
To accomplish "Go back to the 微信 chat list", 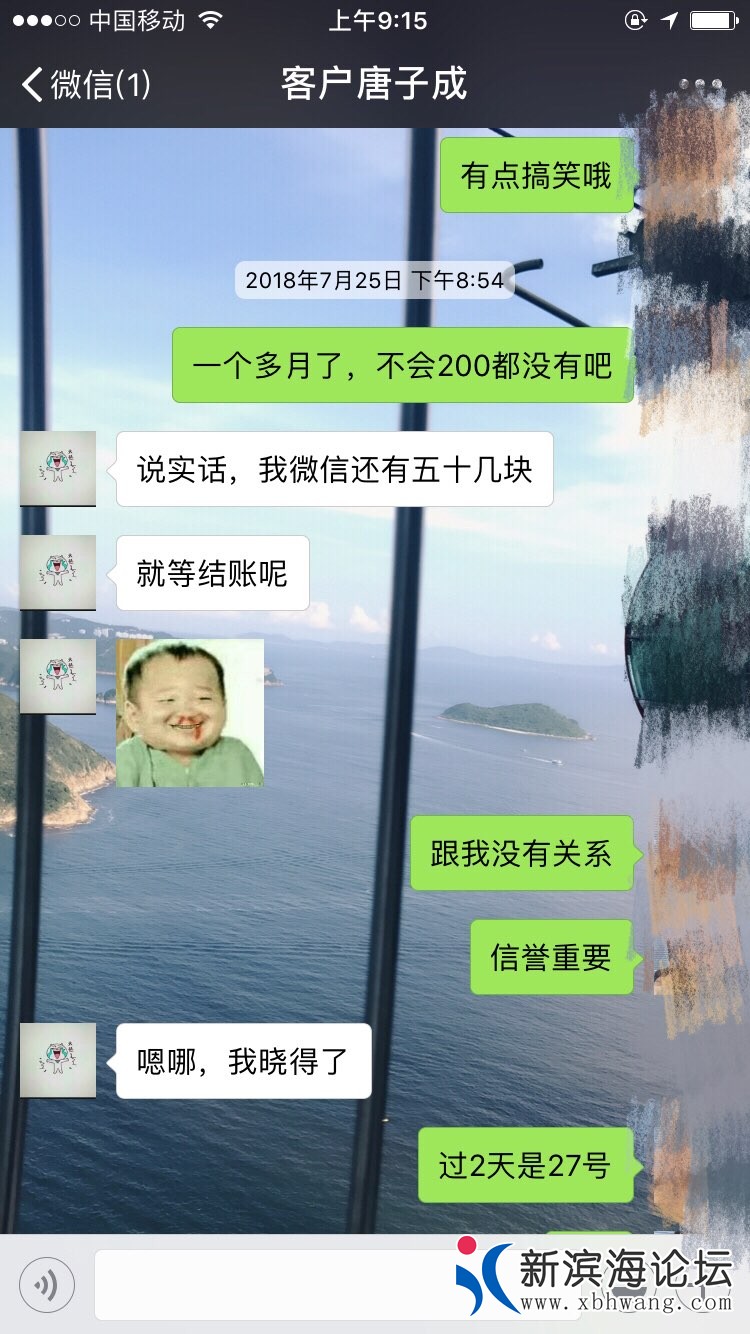I will click(85, 85).
